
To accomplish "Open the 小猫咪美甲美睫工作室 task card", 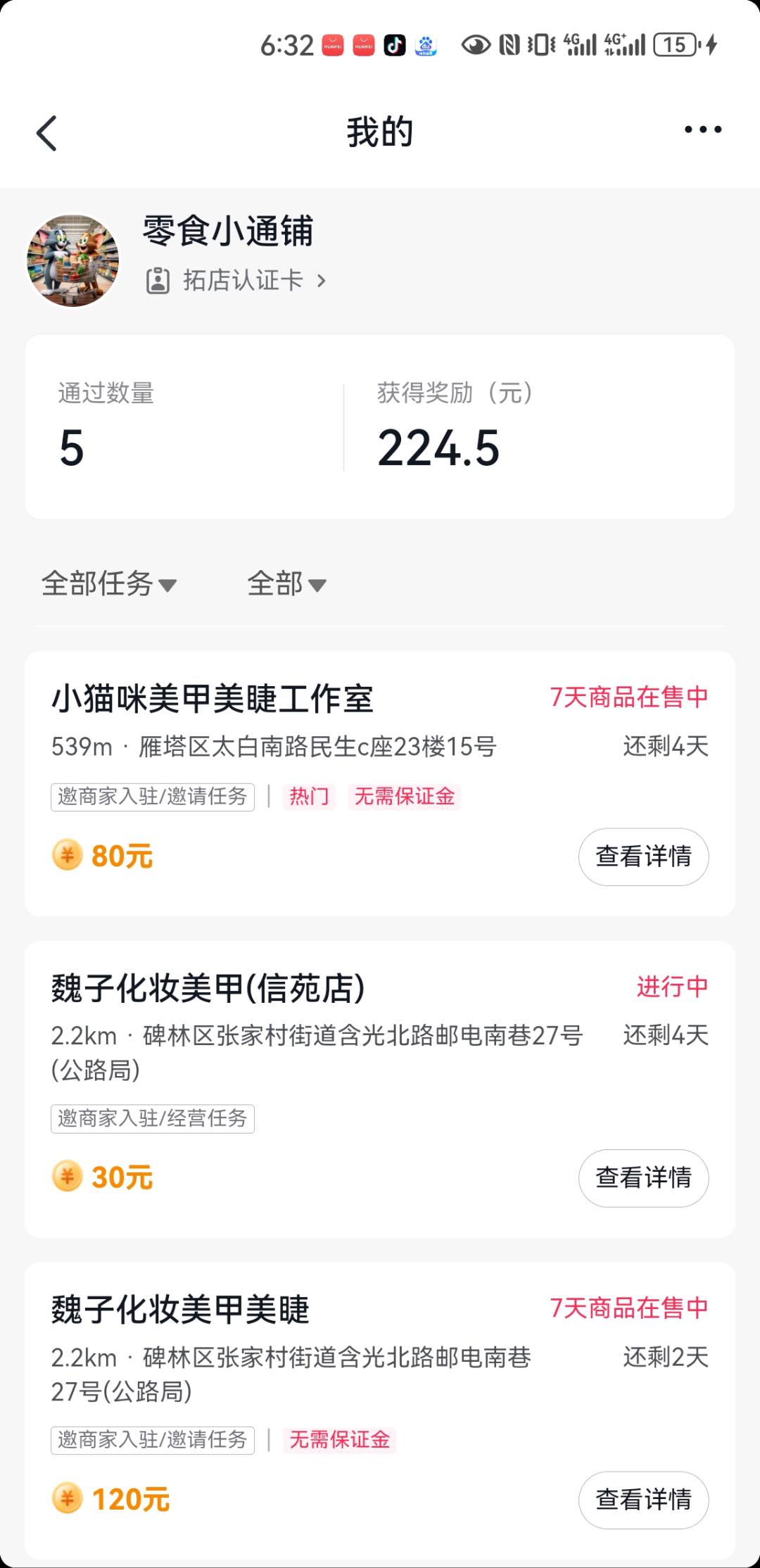I will pos(380,783).
